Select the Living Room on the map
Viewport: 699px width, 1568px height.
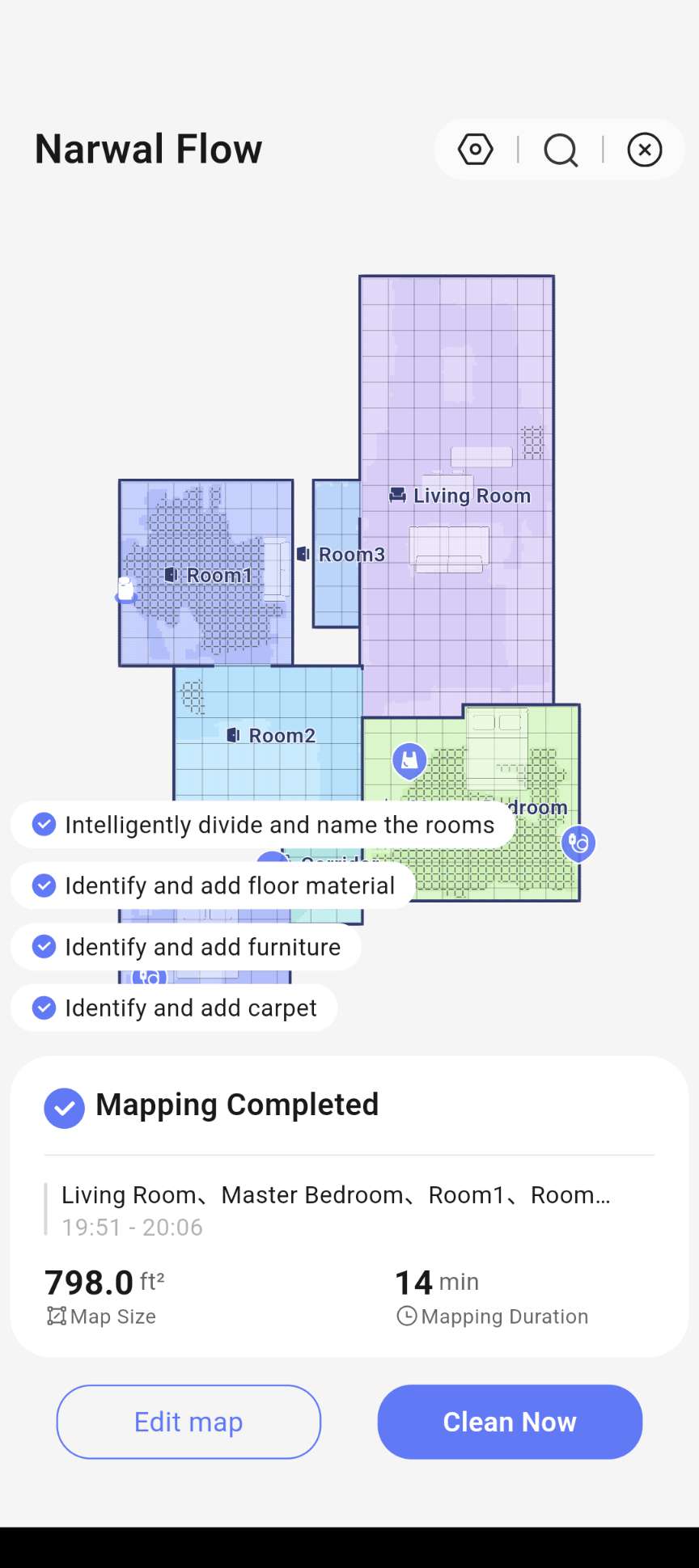point(461,496)
